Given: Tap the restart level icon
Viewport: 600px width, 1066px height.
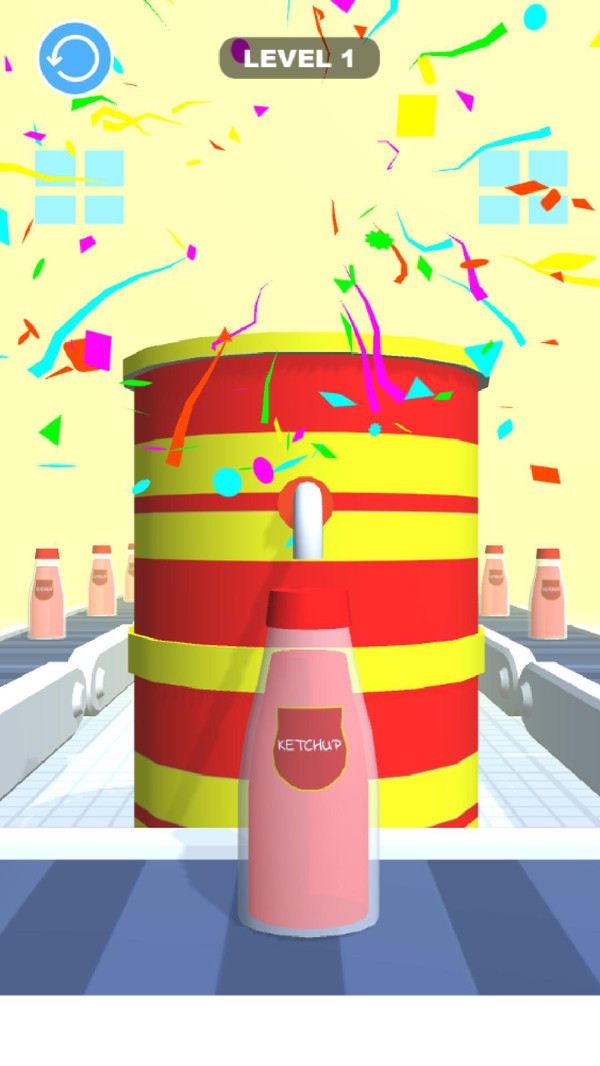Looking at the screenshot, I should point(75,59).
